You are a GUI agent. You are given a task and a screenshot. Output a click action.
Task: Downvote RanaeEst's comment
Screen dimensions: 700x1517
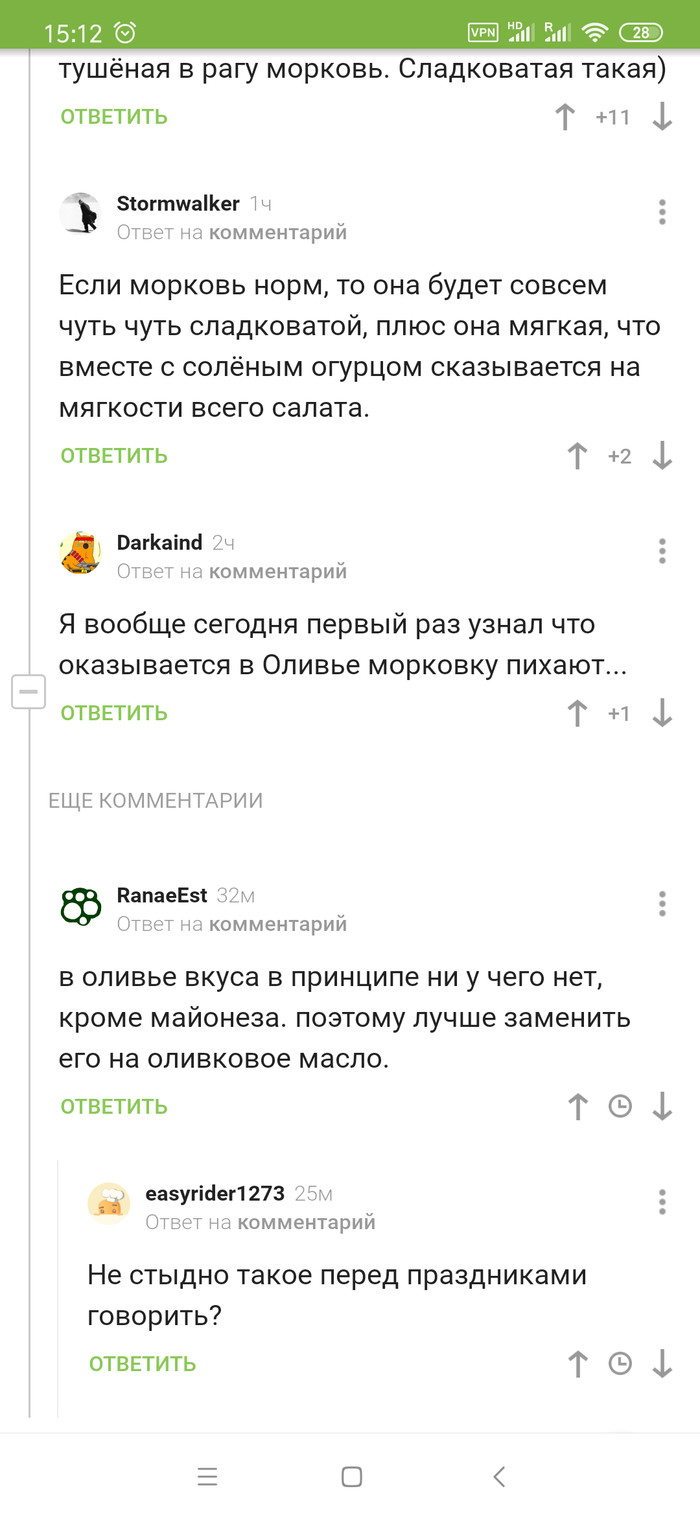(x=662, y=1107)
